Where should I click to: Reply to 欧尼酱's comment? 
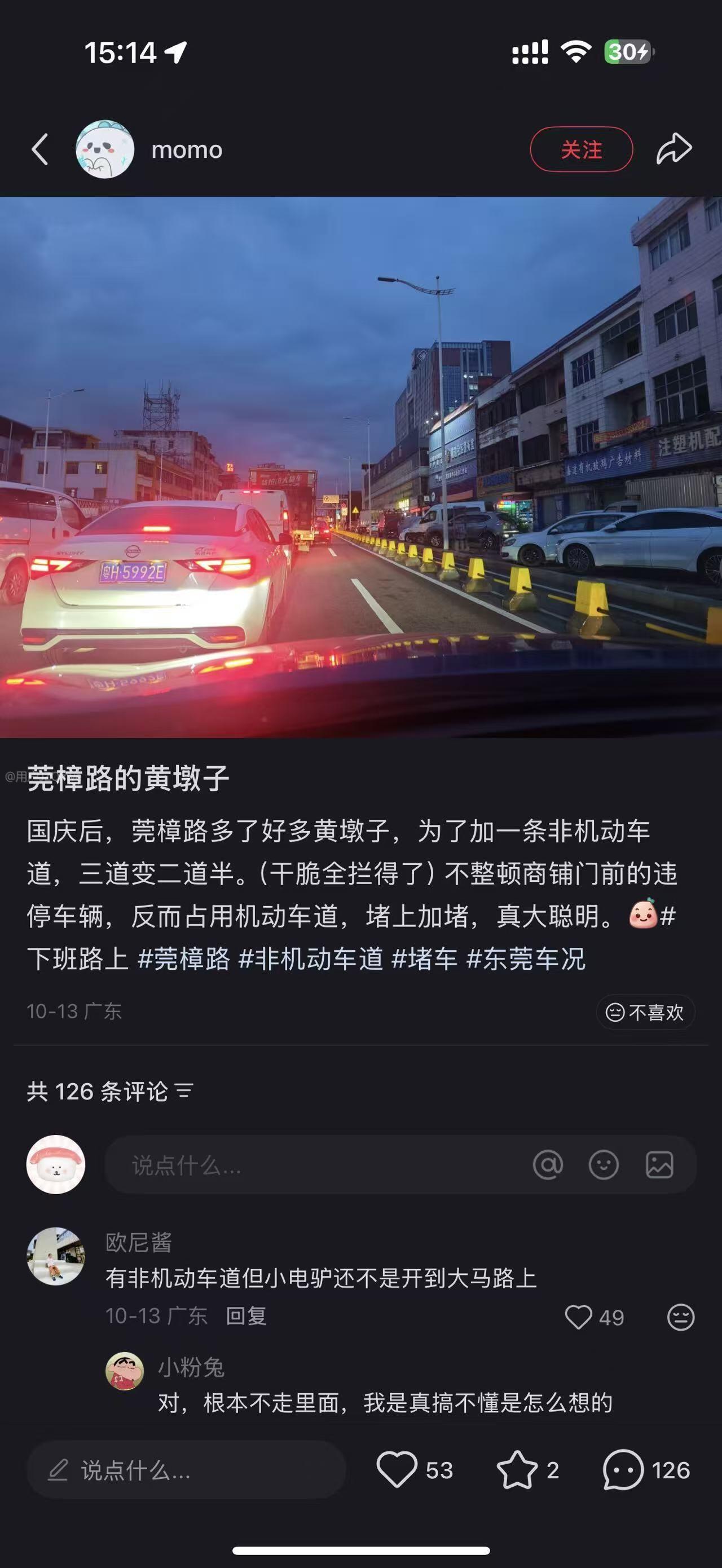pos(246,1317)
